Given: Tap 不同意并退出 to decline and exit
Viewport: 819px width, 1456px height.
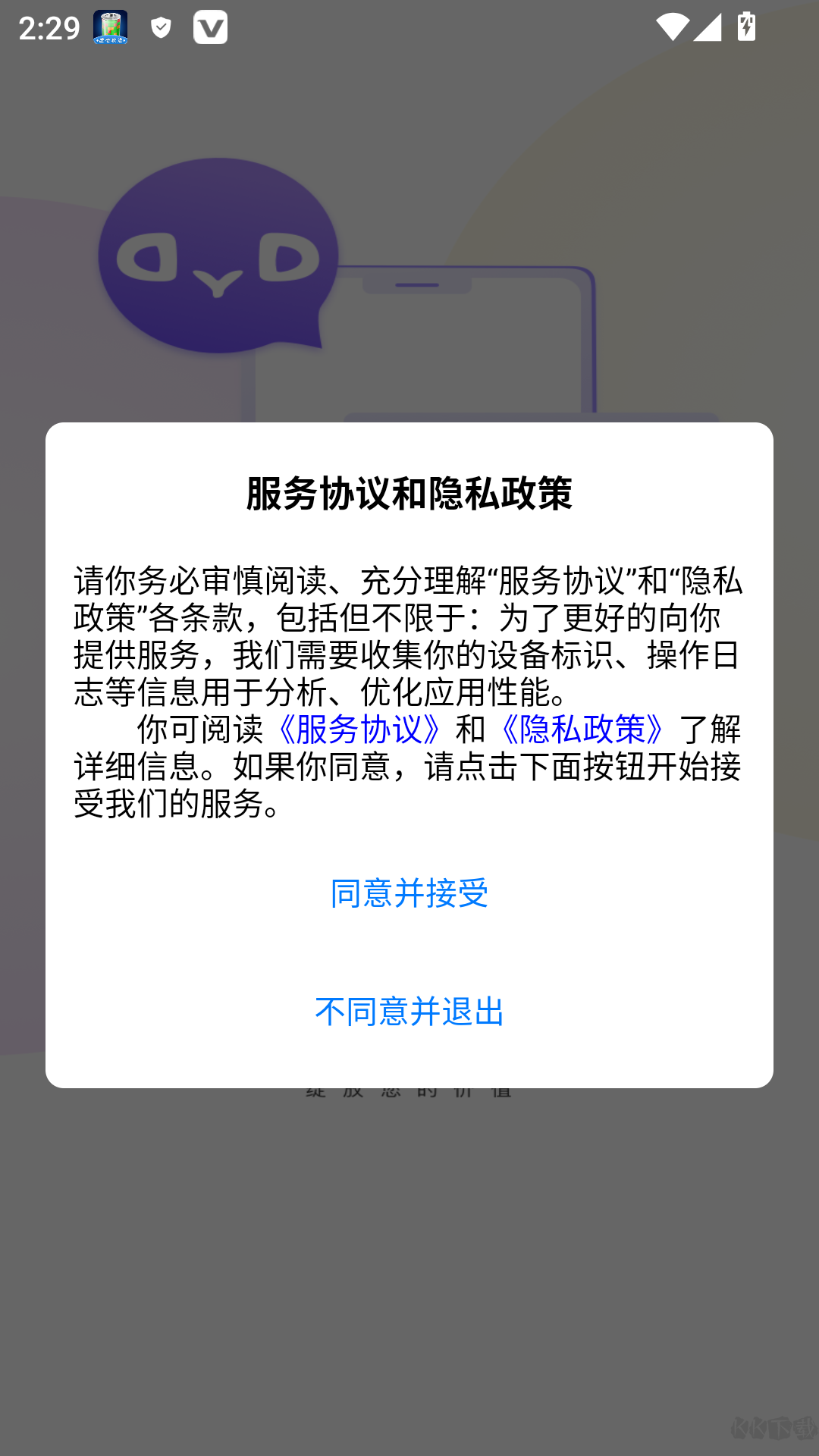Looking at the screenshot, I should (x=409, y=1009).
